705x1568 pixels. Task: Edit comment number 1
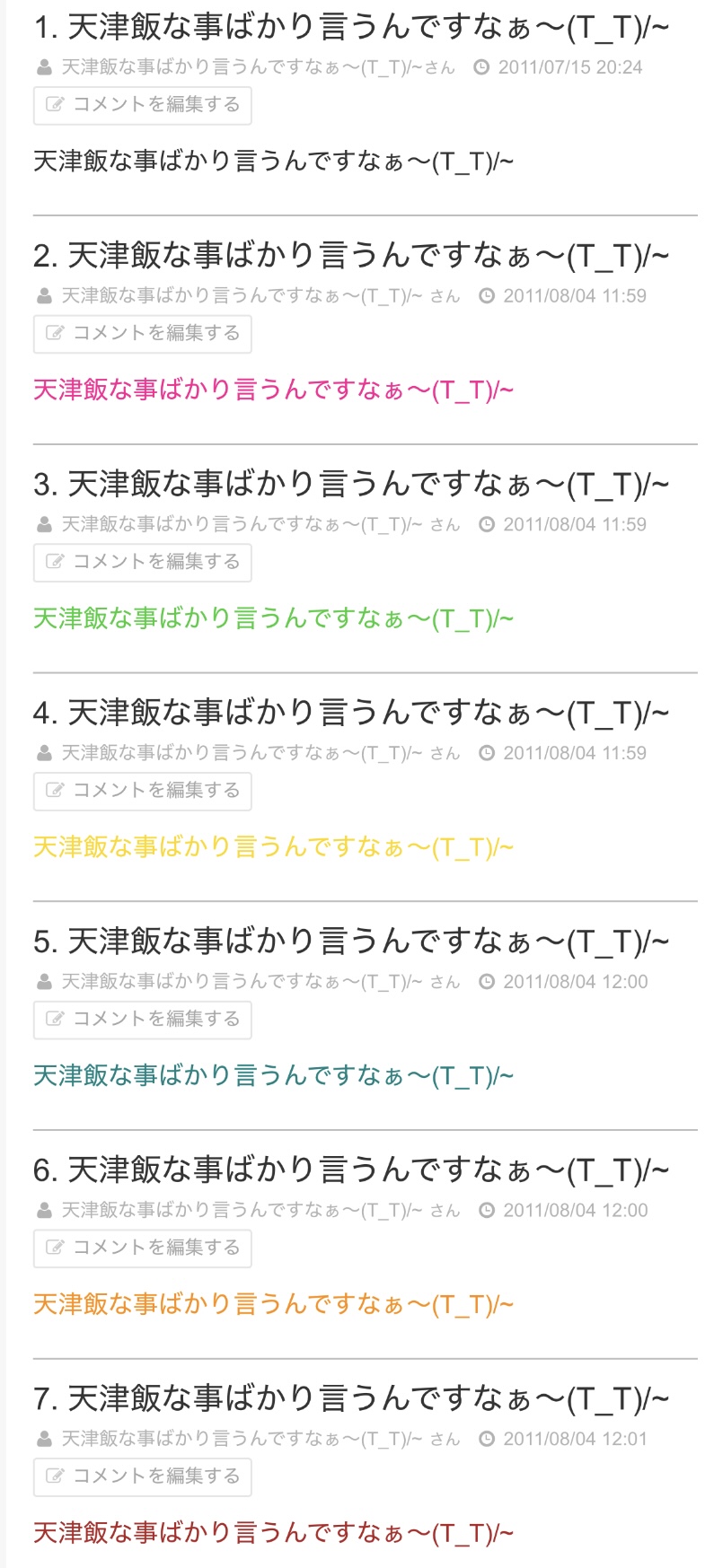click(143, 105)
